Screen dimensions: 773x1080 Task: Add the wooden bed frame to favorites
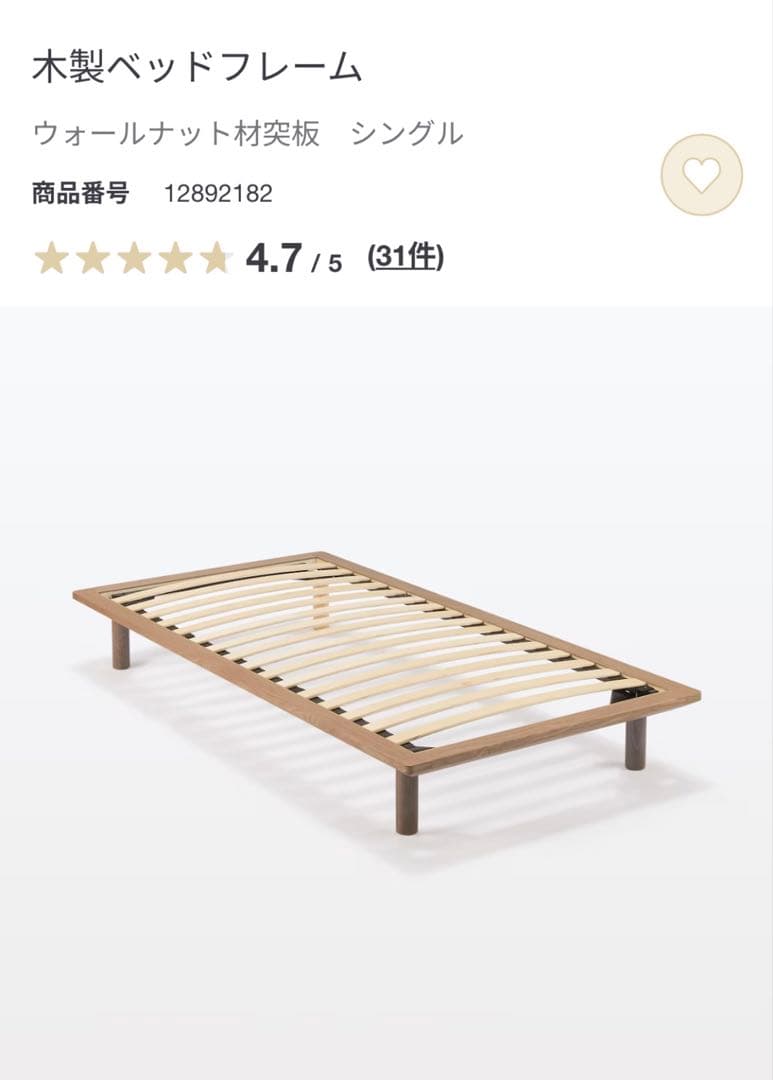click(701, 175)
